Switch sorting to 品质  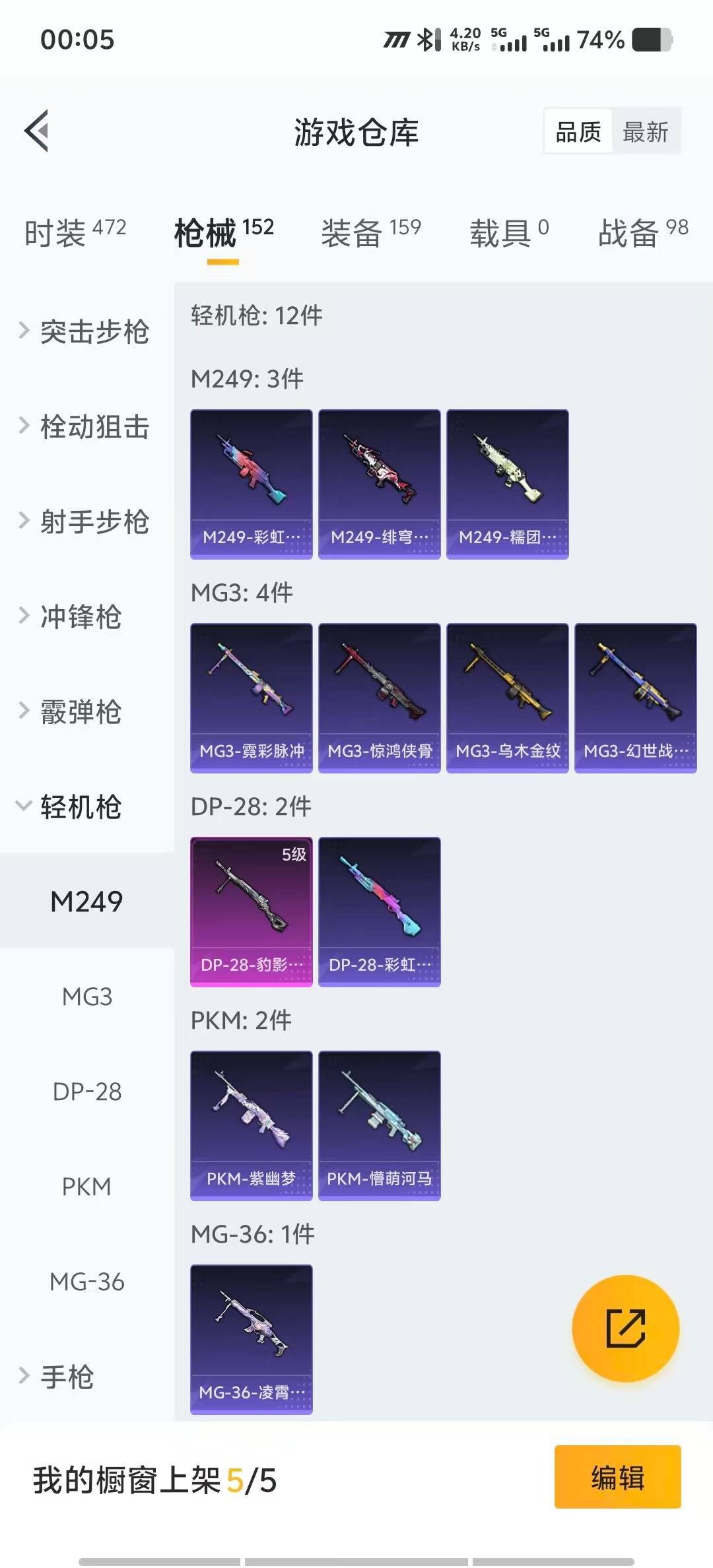tap(576, 131)
